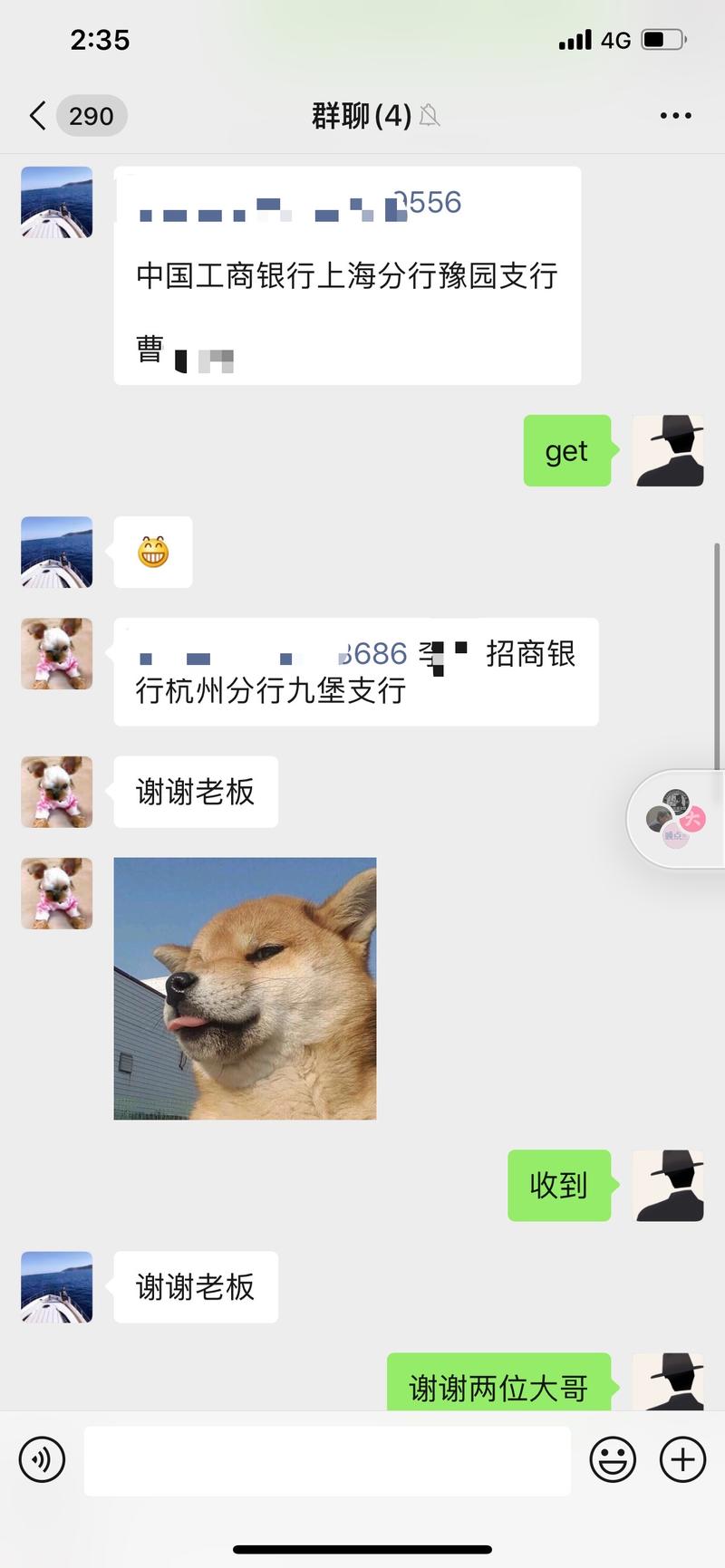Tap the green 收到 message bubble

pos(558,1186)
